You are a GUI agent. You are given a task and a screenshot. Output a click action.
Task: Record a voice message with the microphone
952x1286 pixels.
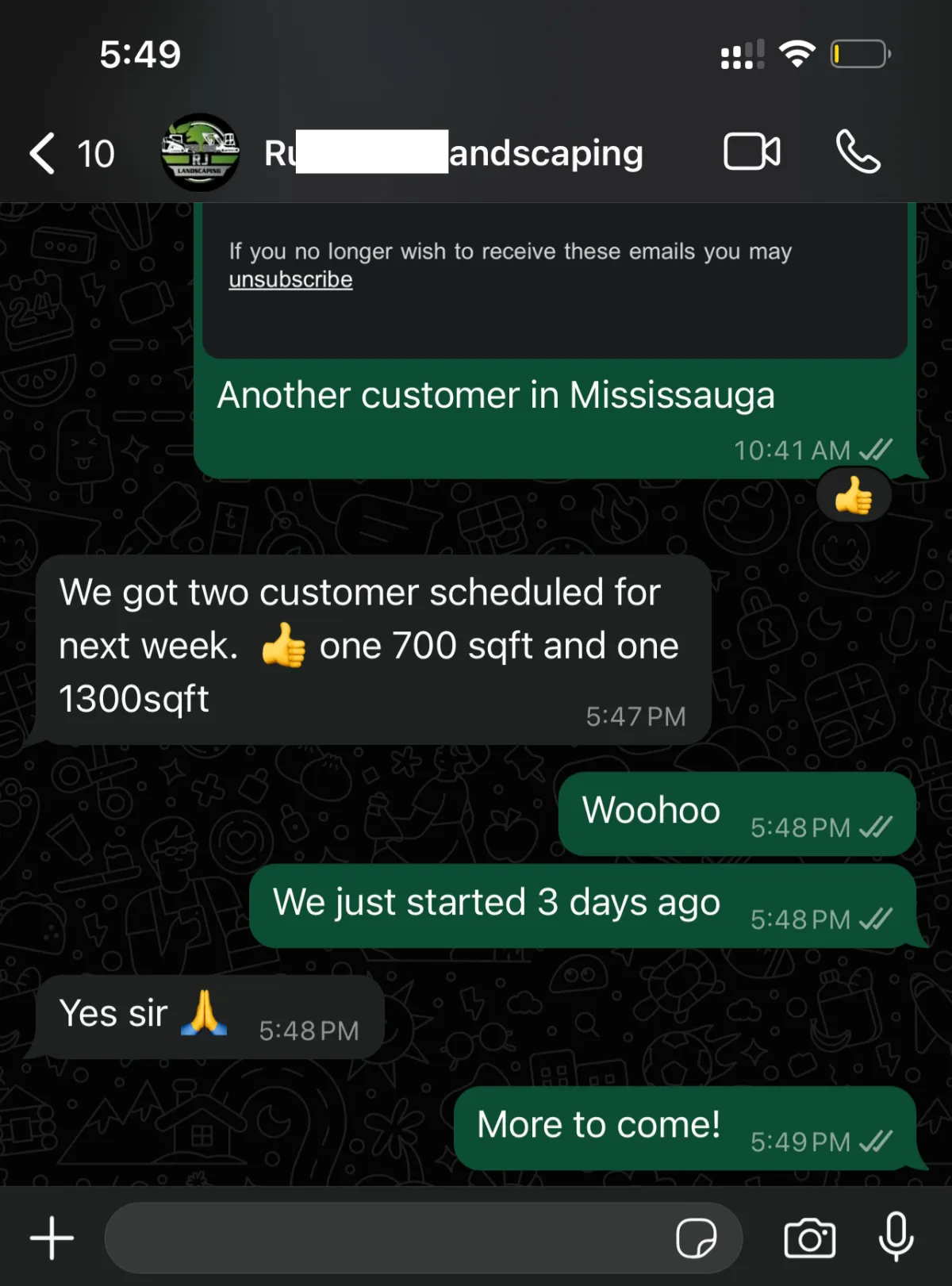click(896, 1236)
